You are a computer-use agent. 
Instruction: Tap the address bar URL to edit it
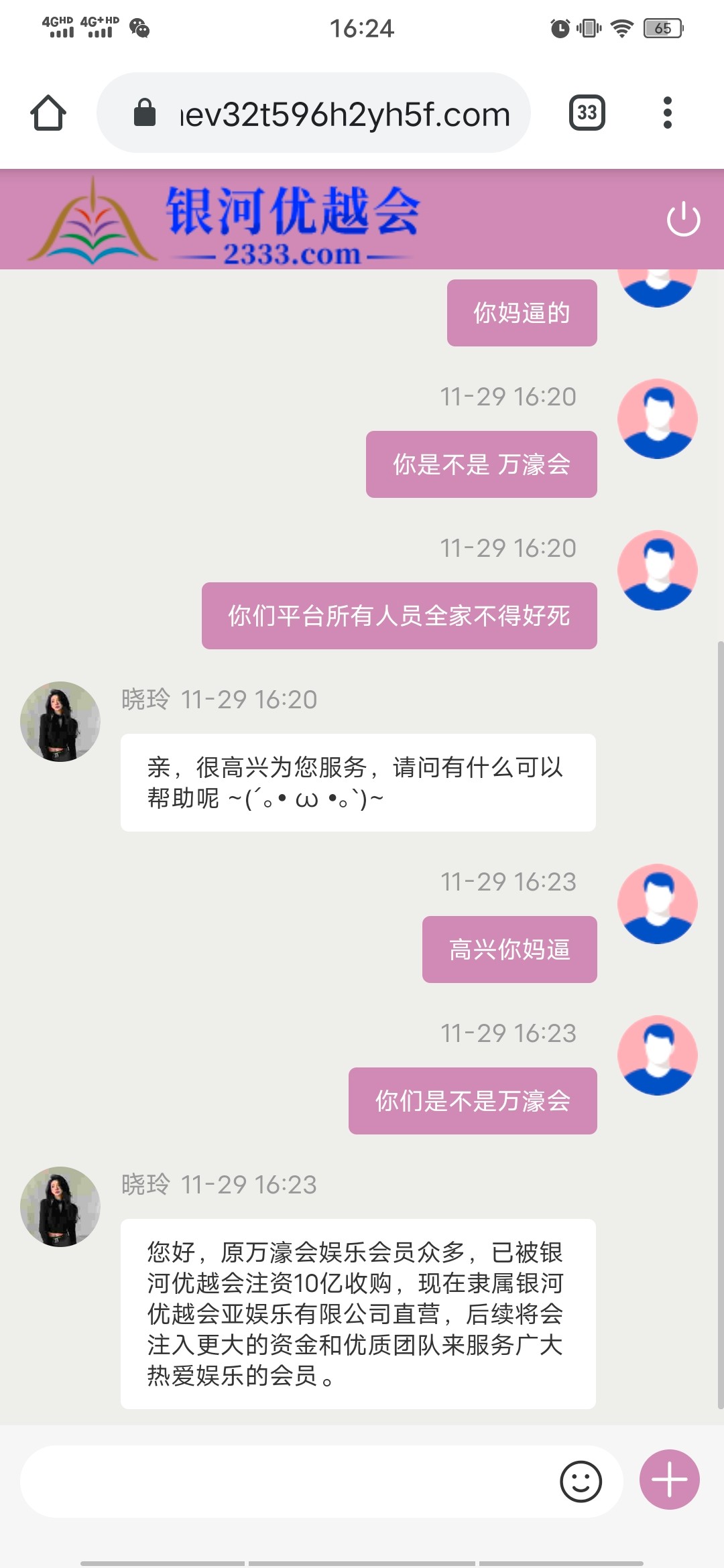point(342,113)
